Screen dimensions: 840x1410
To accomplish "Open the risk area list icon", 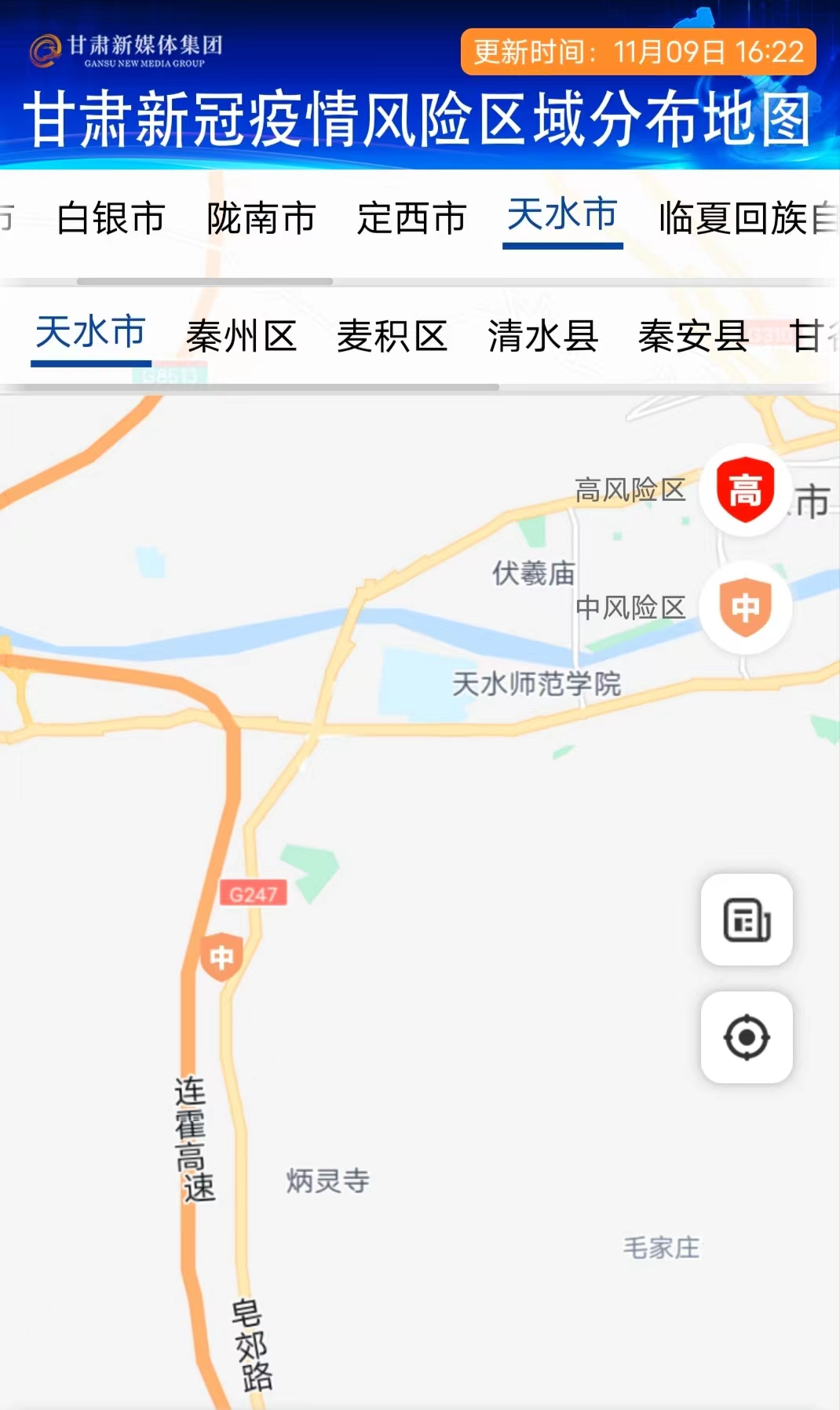I will click(x=746, y=919).
